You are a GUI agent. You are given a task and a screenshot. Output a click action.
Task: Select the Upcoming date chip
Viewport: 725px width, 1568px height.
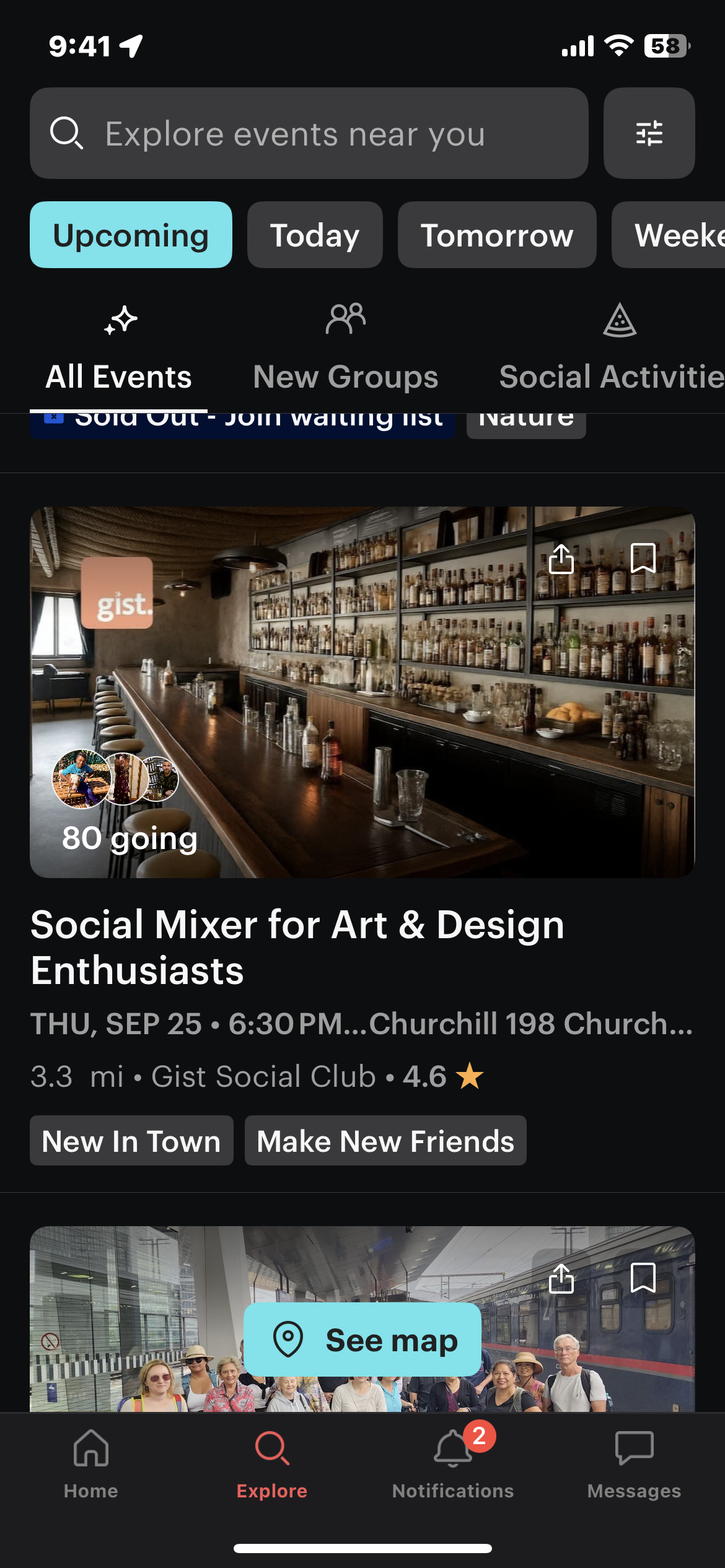tap(131, 235)
